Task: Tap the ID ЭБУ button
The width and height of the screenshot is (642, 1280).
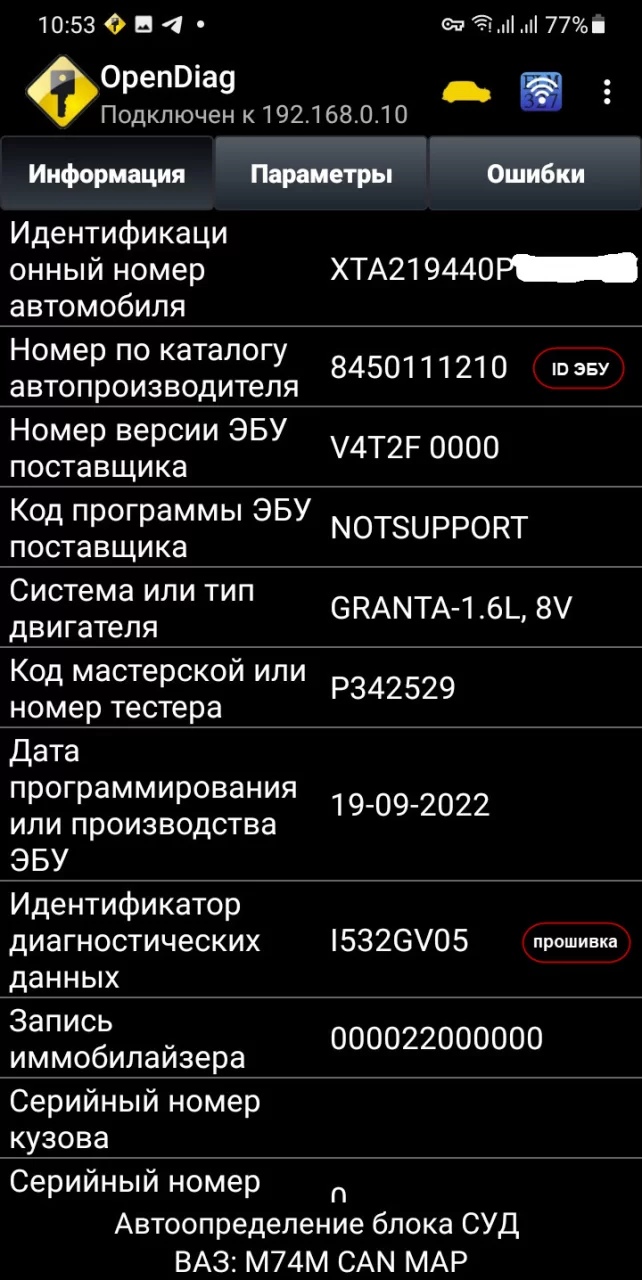Action: pos(579,368)
